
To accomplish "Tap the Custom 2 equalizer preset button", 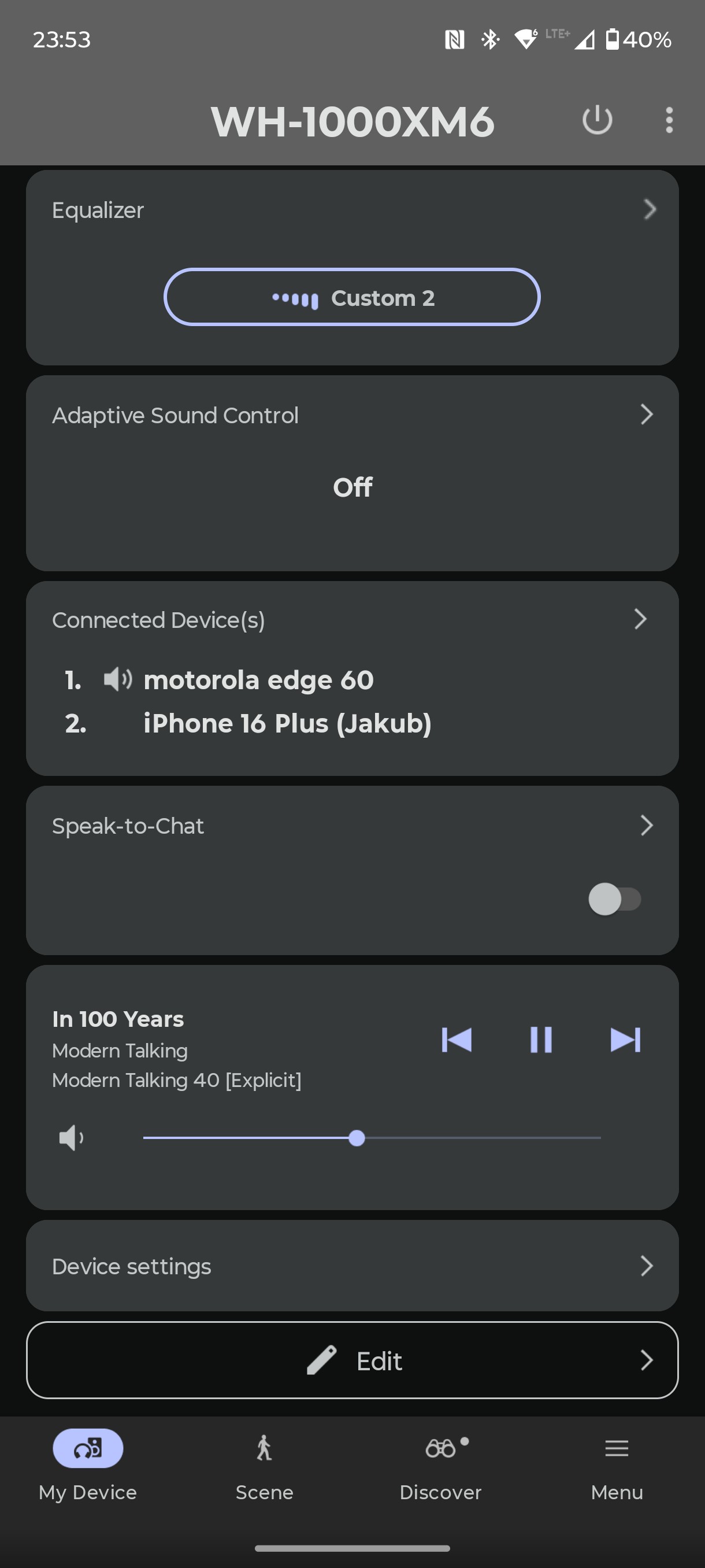I will [x=352, y=297].
